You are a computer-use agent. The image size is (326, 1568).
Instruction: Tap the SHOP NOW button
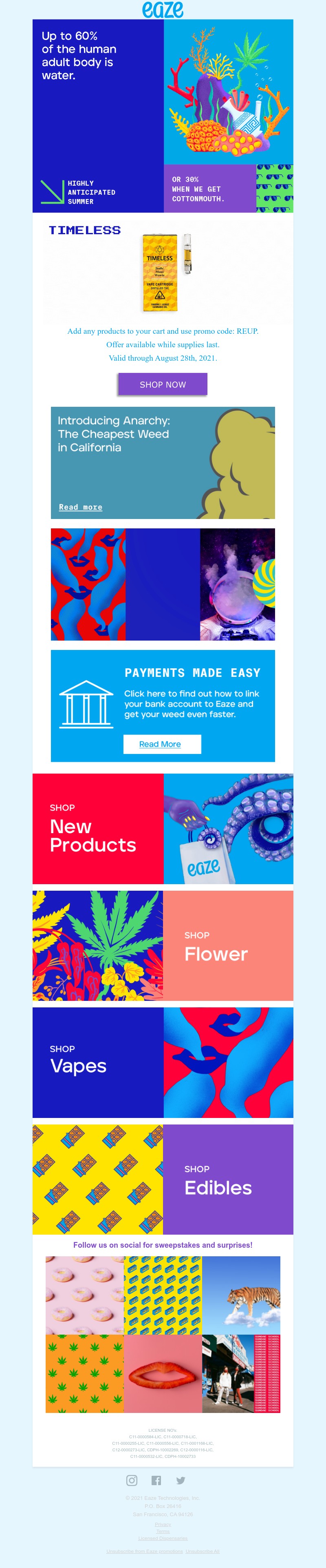[163, 384]
